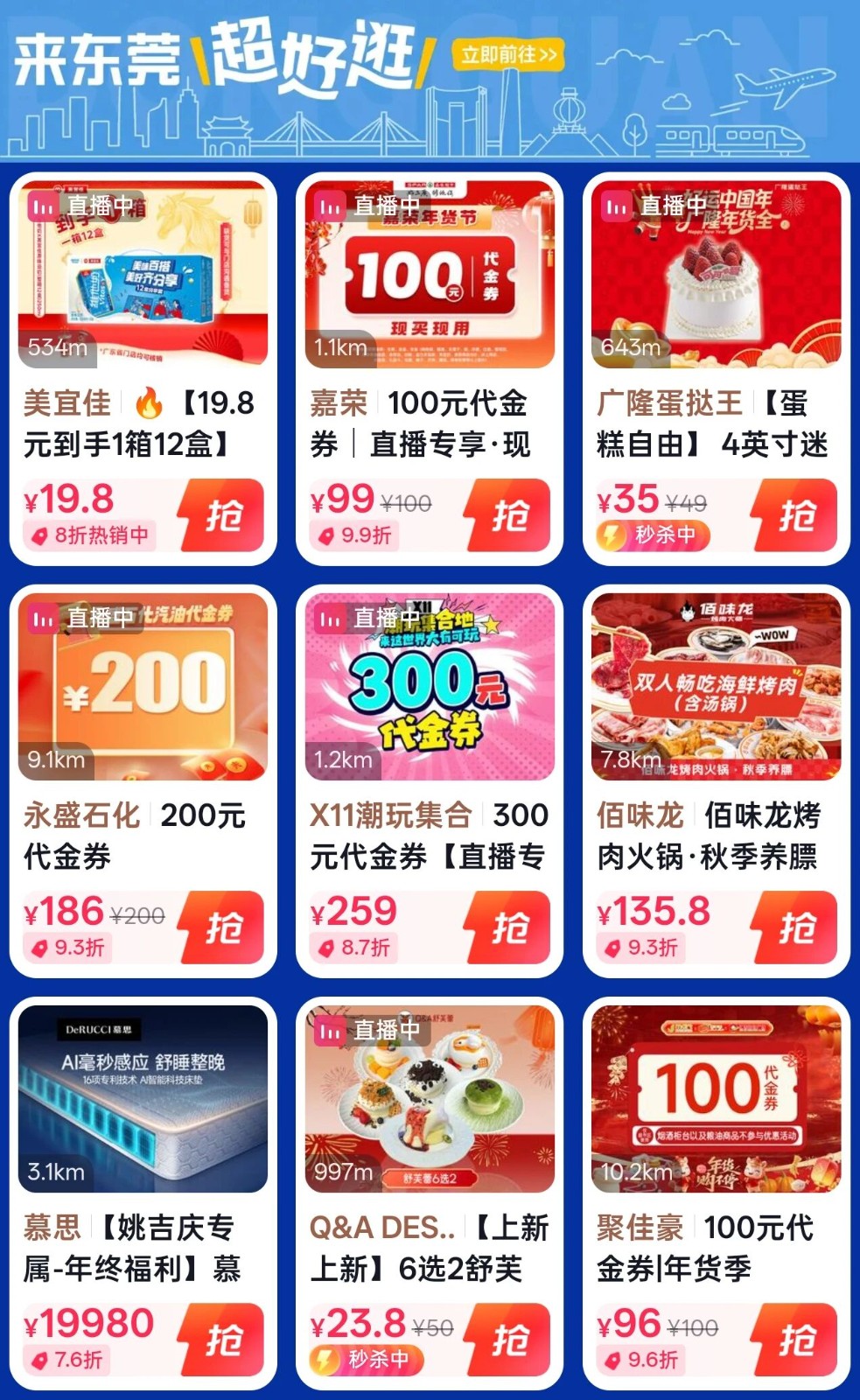Tap 抢 on the 聚佳豪 ¥96 voucher
The height and width of the screenshot is (1400, 860).
(795, 1340)
